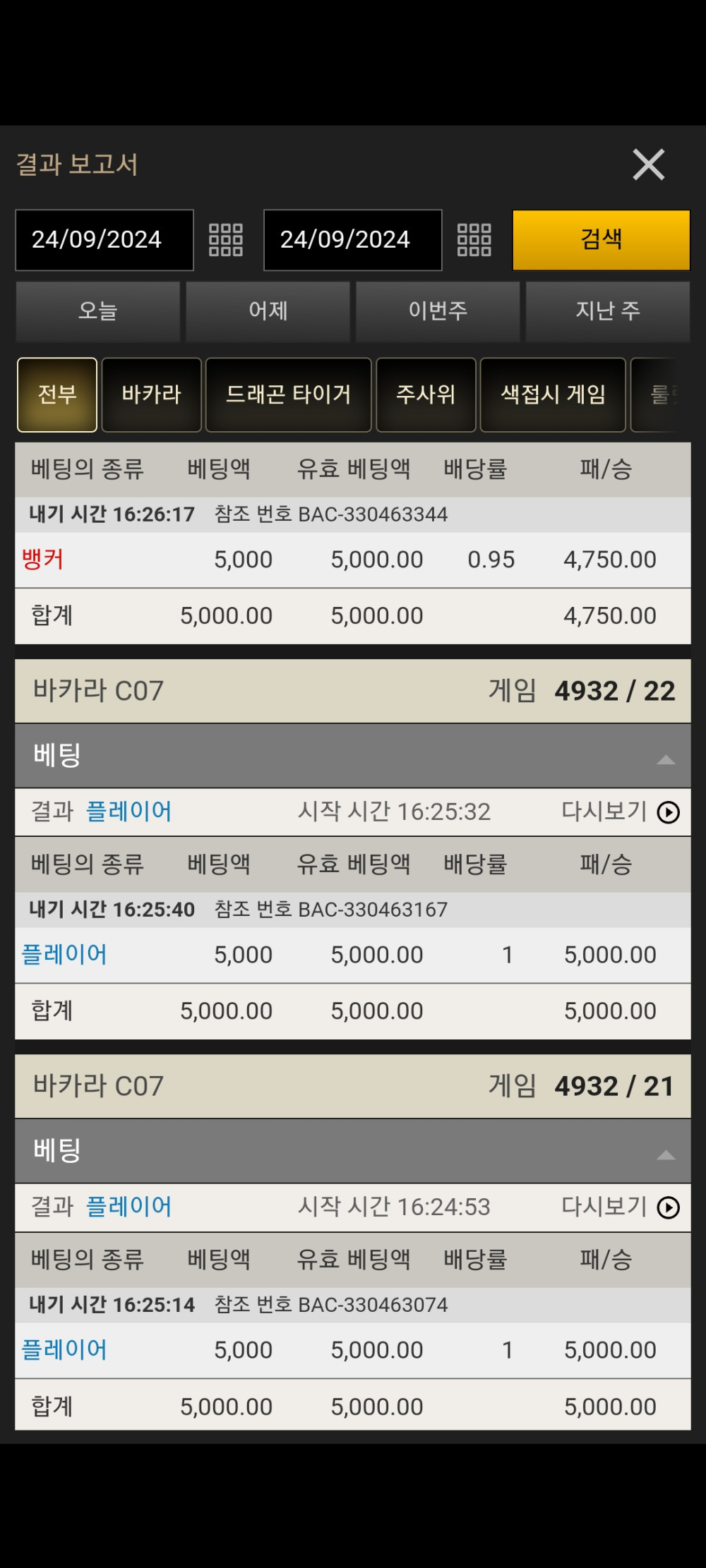
Task: Switch to the 바카라 tab
Action: coord(152,394)
